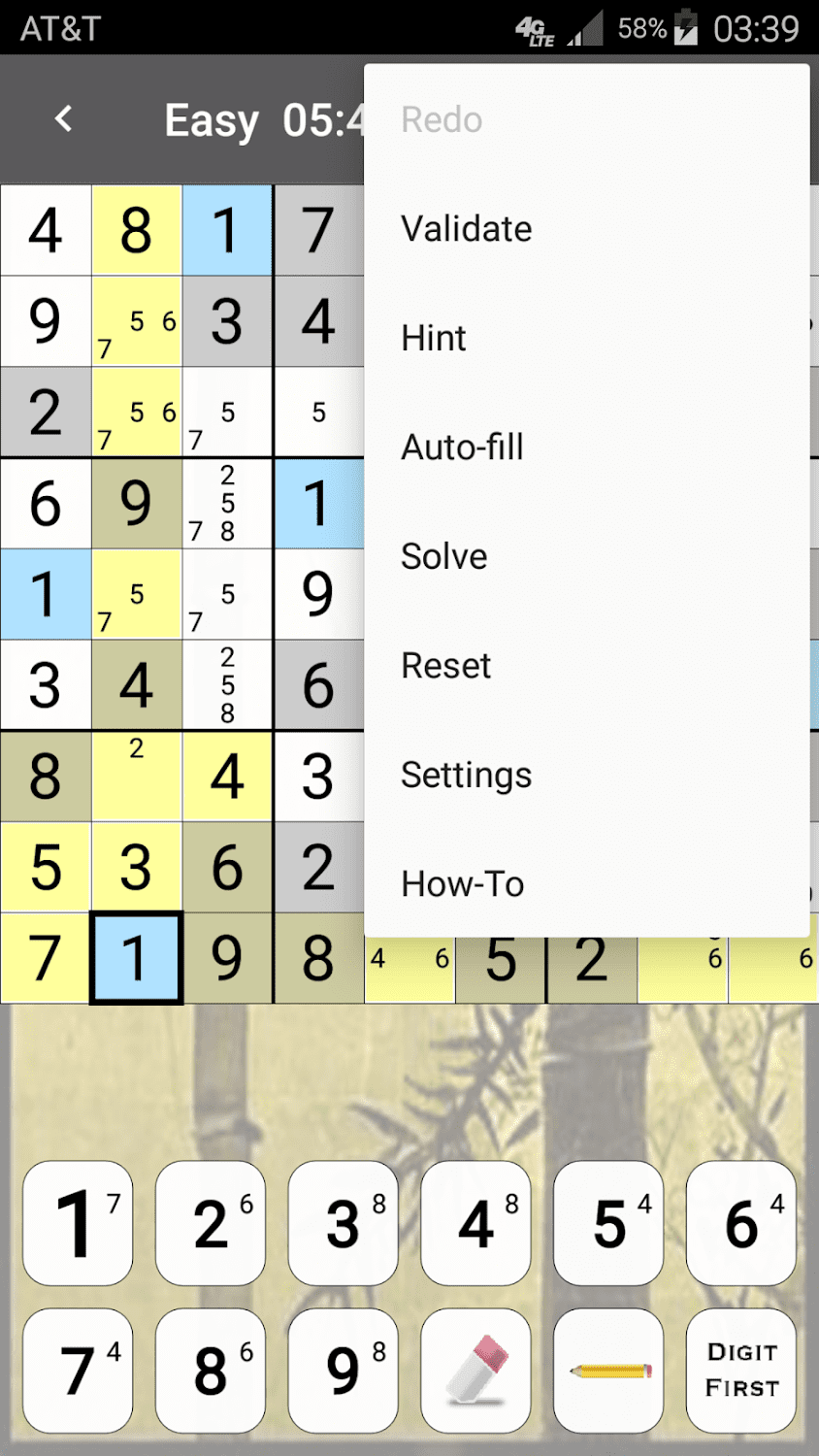Activate the eraser tool

[x=475, y=1371]
